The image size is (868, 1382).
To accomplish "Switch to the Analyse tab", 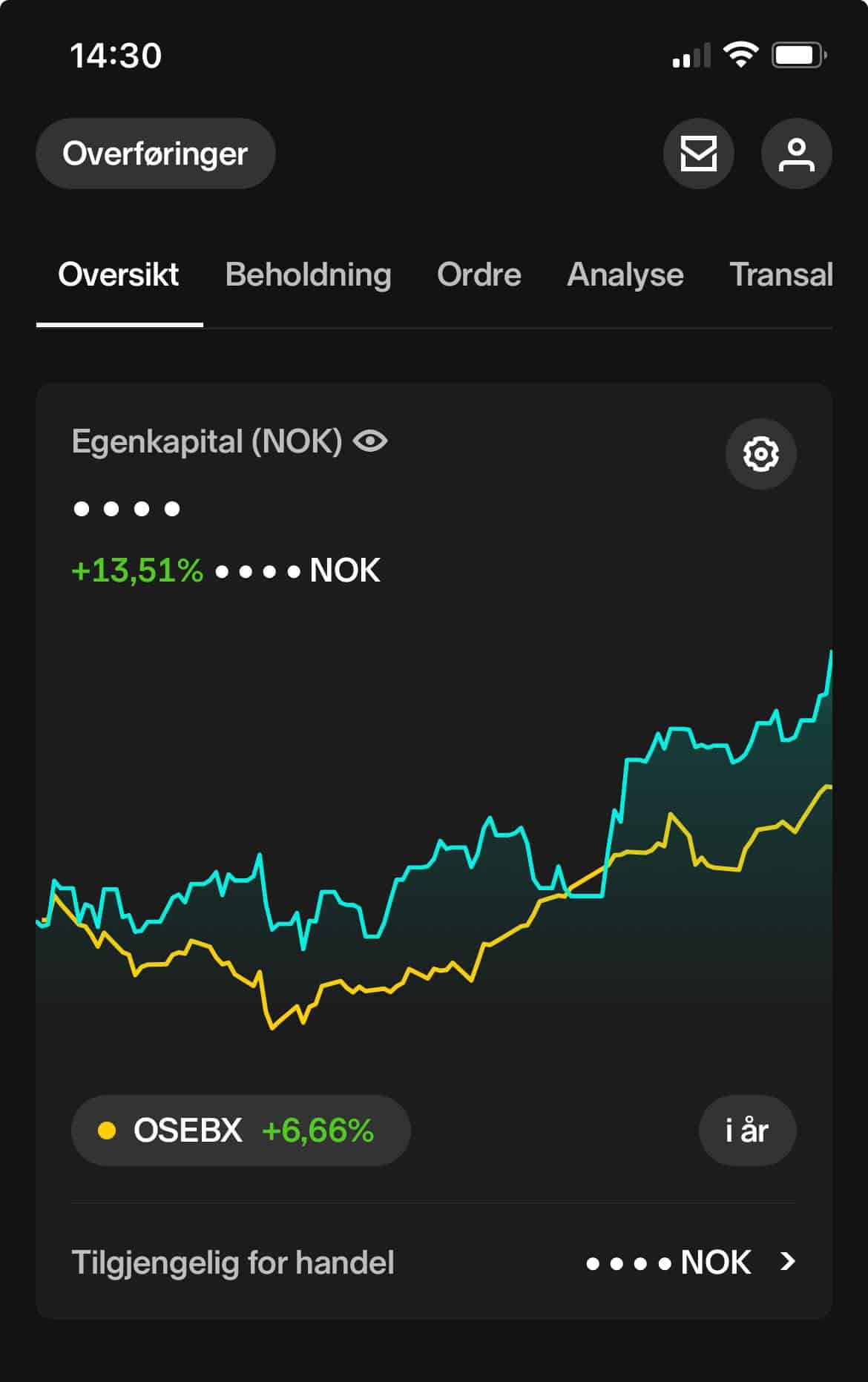I will click(625, 275).
